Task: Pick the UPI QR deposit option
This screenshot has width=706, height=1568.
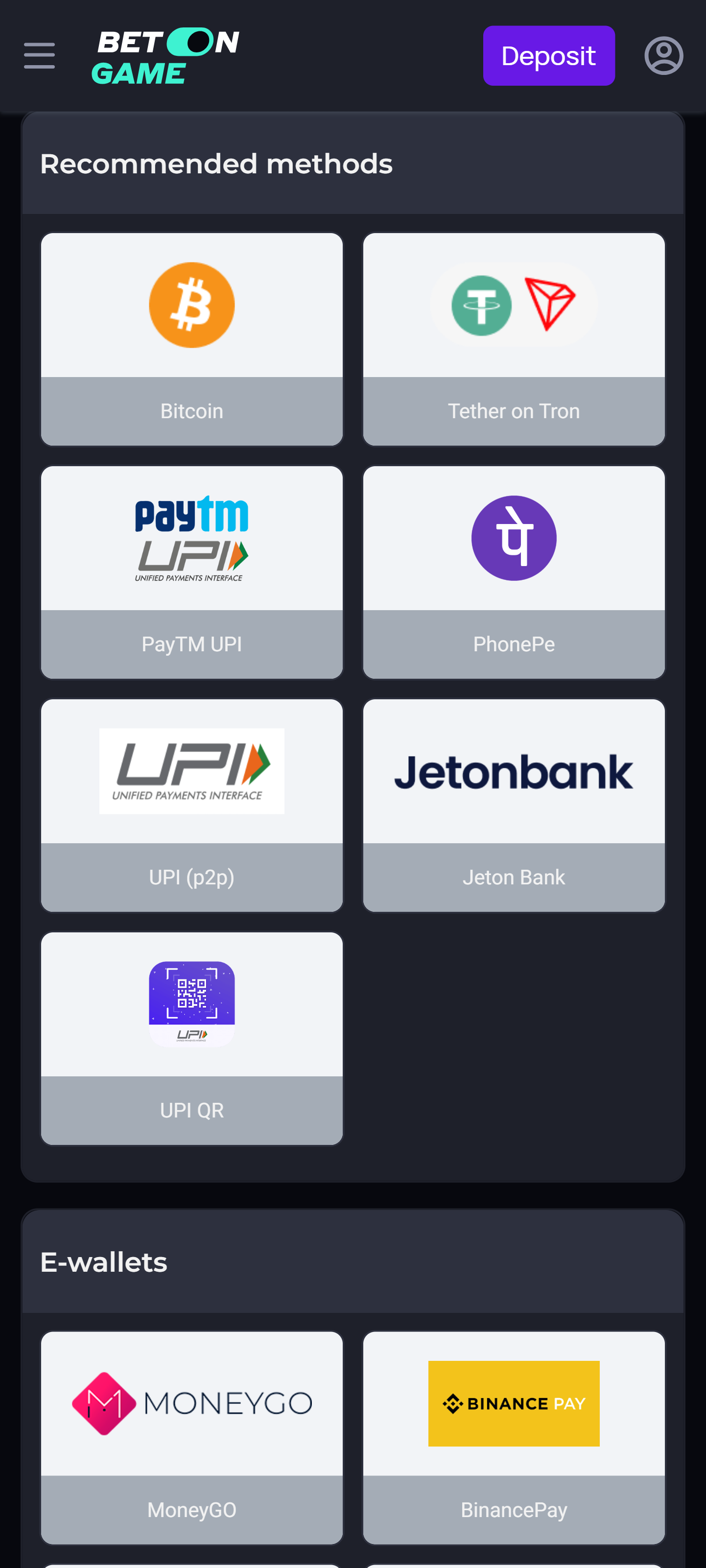Action: [x=192, y=1038]
